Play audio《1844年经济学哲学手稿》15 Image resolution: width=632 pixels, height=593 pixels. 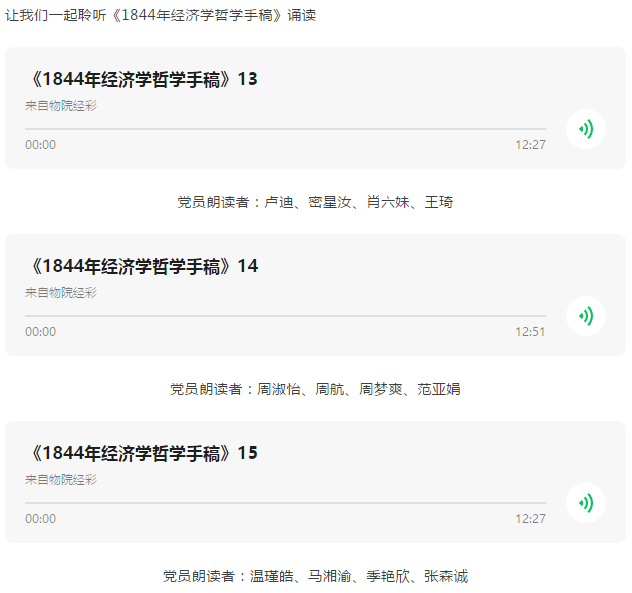click(585, 503)
